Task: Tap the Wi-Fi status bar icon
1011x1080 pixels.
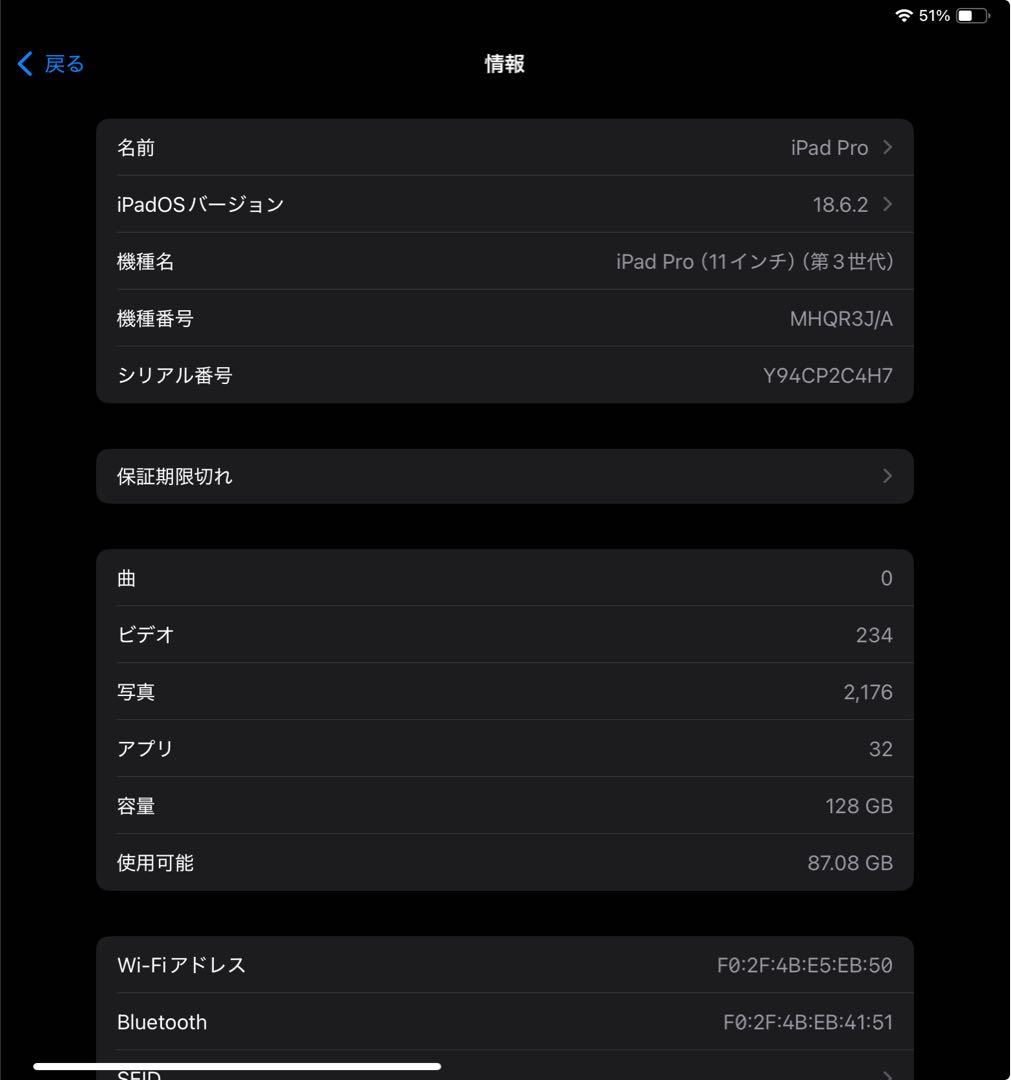Action: [905, 15]
